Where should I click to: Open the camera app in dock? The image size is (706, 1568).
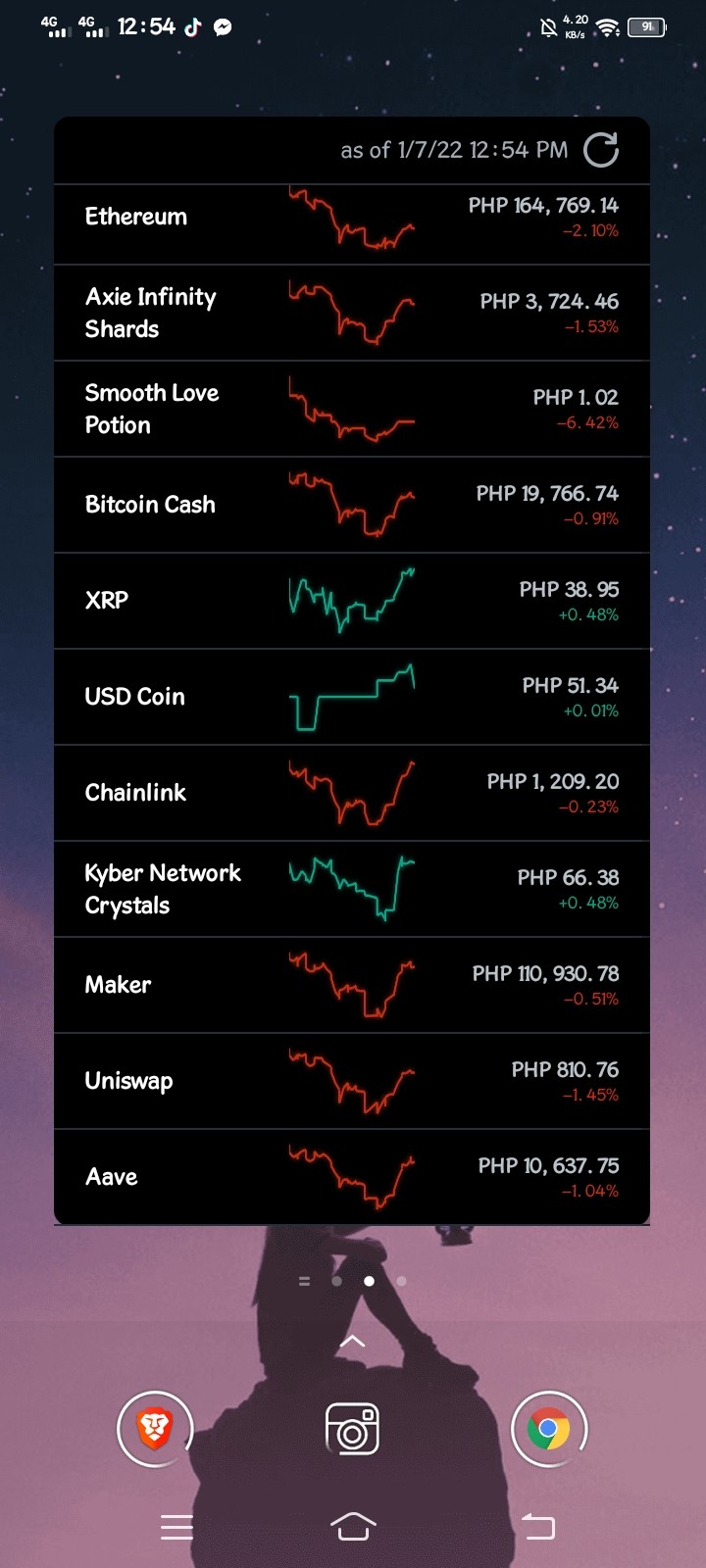pyautogui.click(x=352, y=1429)
